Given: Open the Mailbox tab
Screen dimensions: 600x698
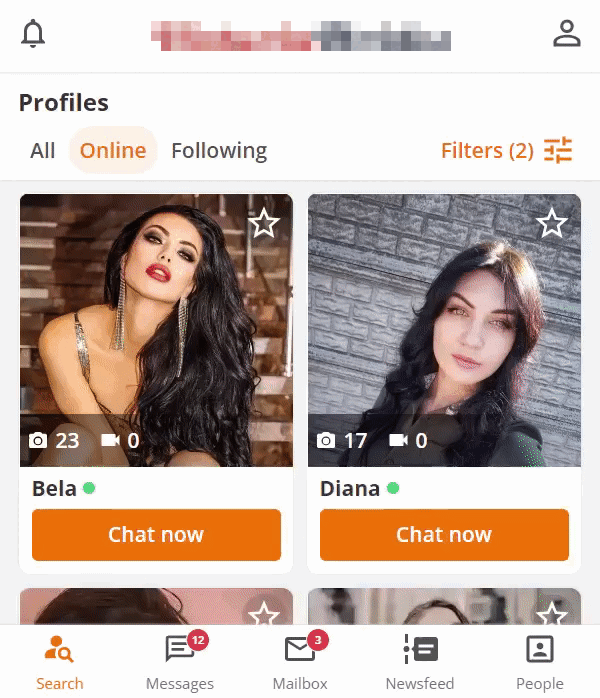Looking at the screenshot, I should 300,661.
